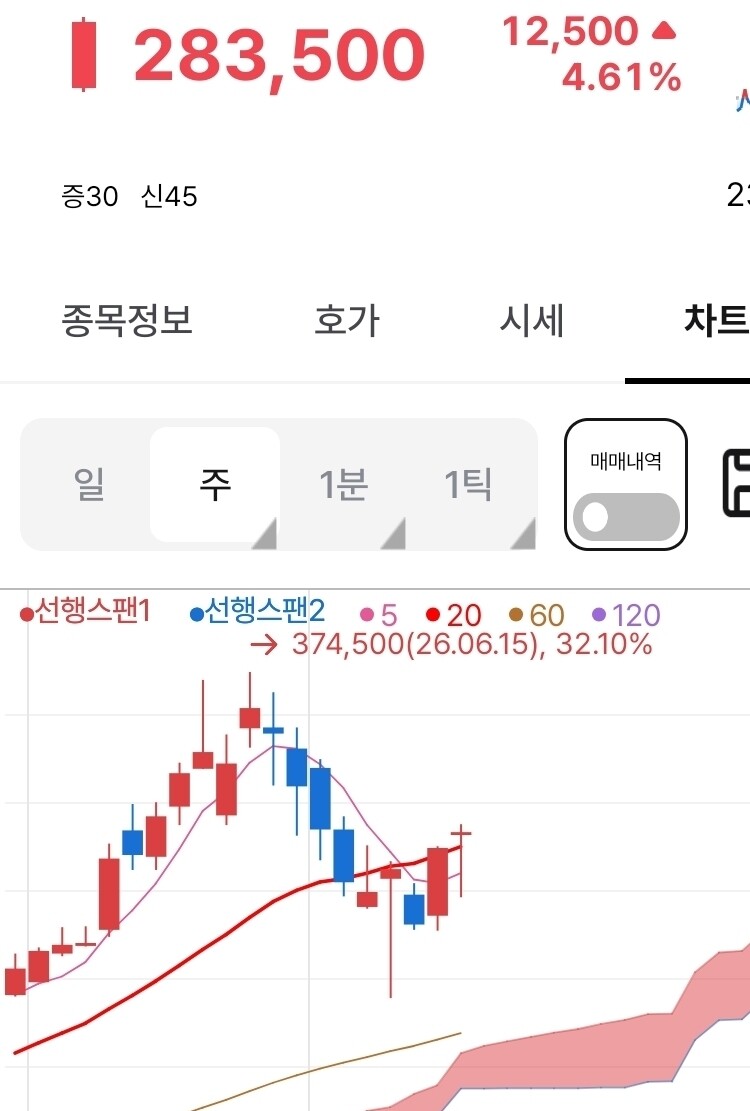This screenshot has height=1111, width=750.
Task: Toggle the 매매내역 switch
Action: (x=626, y=517)
